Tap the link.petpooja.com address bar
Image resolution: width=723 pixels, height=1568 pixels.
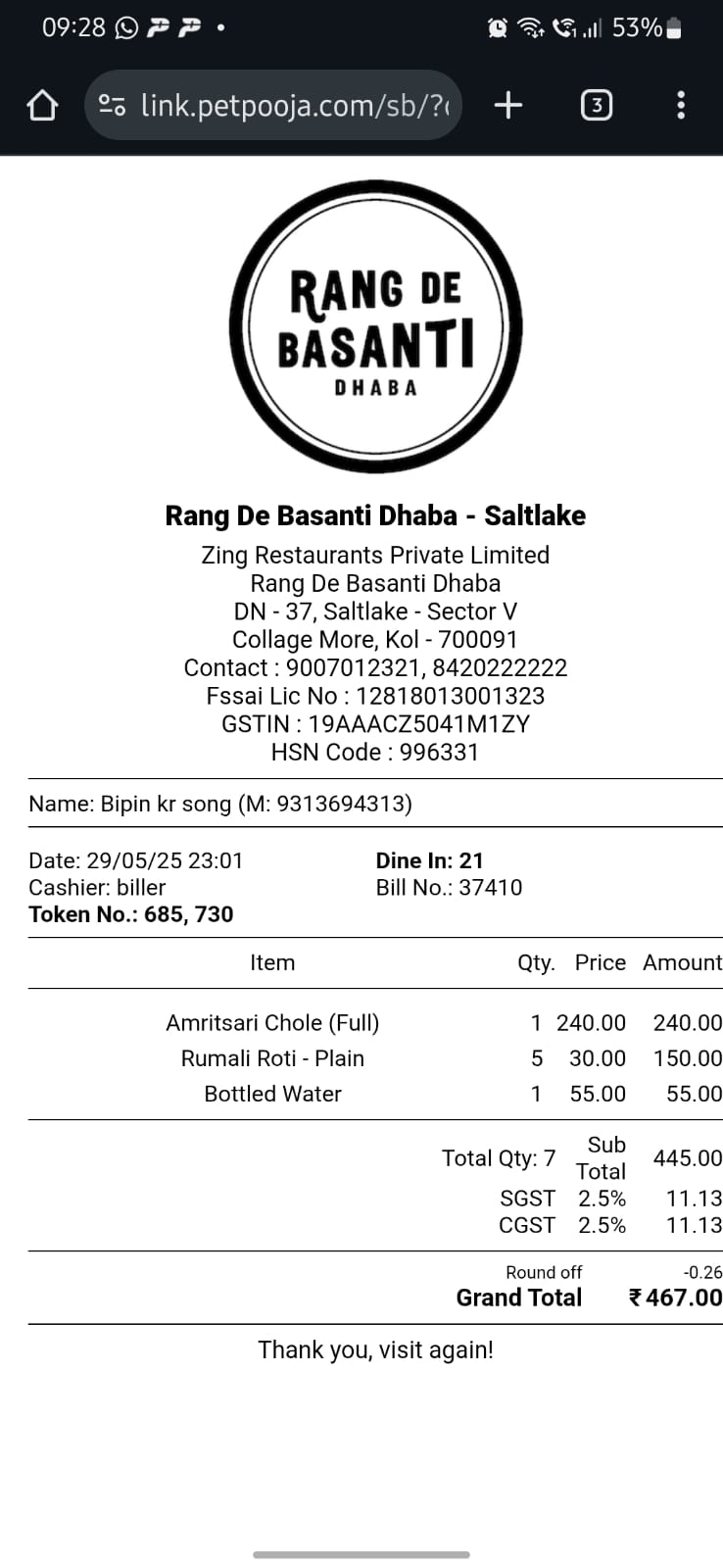(273, 105)
